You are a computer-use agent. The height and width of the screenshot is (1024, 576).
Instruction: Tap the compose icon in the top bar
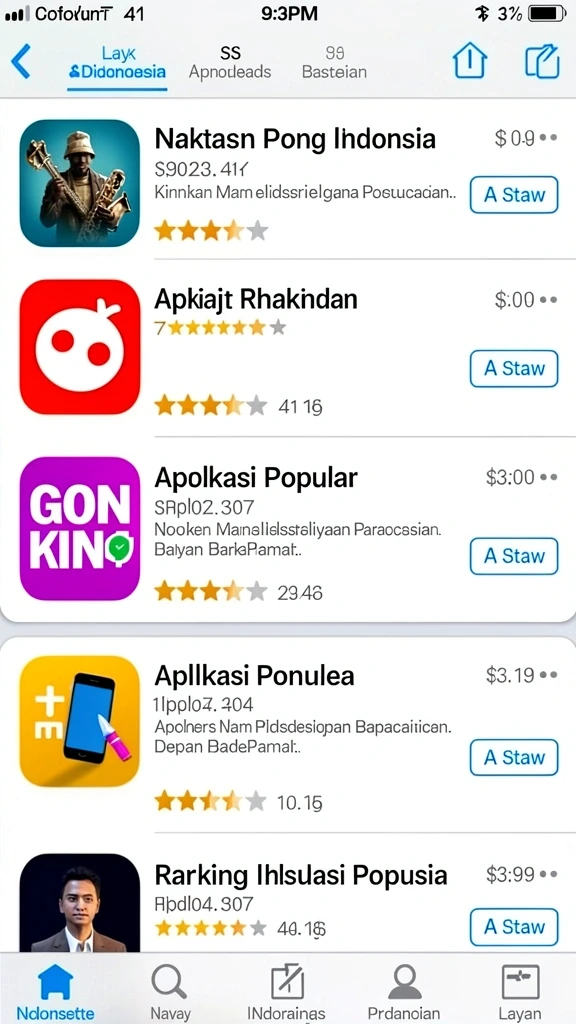pos(543,61)
